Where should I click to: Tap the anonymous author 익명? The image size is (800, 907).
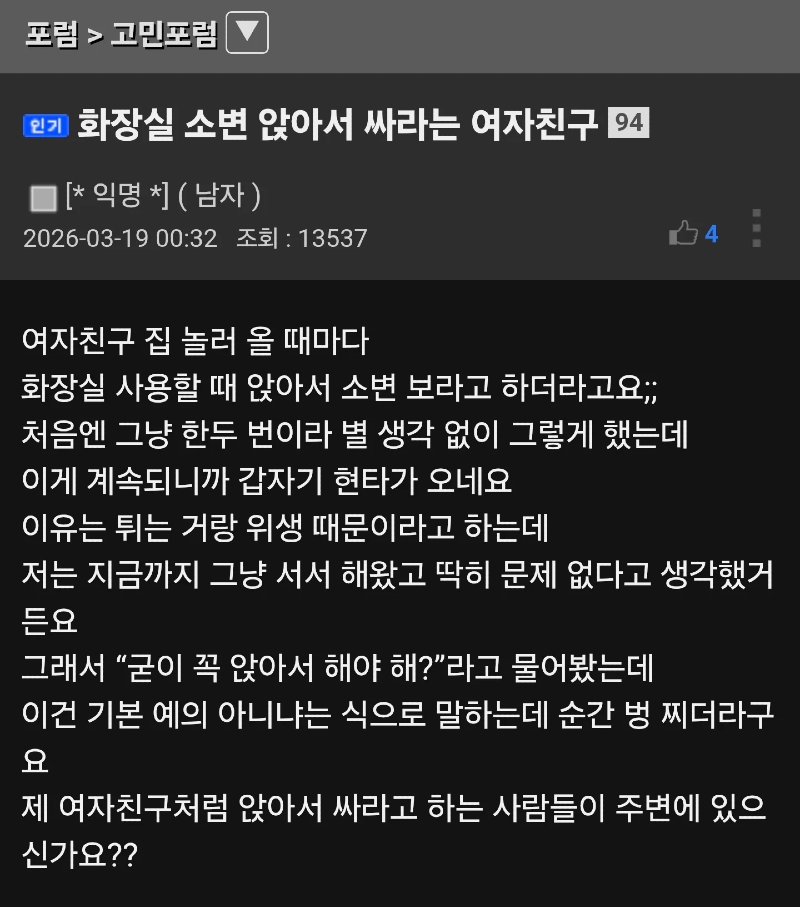click(x=118, y=197)
